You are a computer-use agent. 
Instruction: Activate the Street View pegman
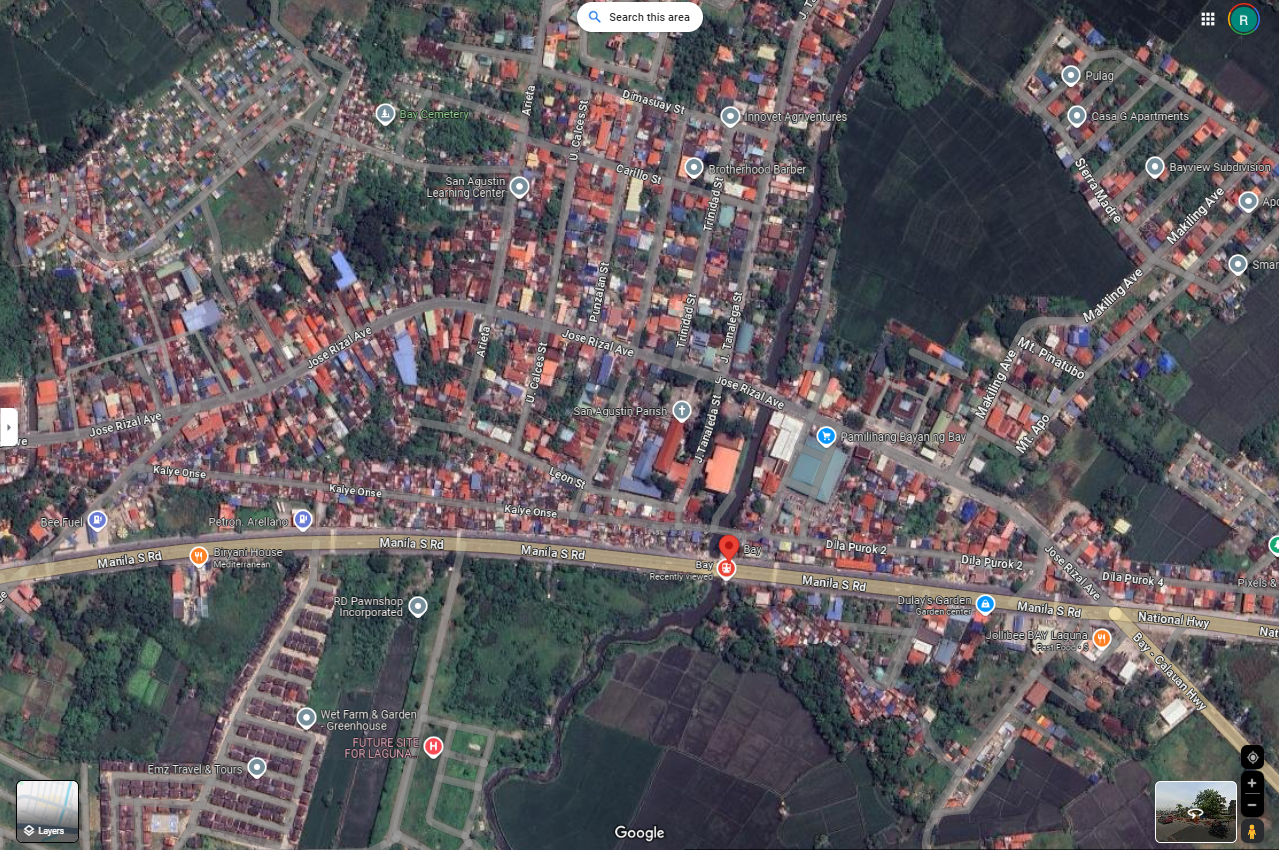tap(1252, 831)
